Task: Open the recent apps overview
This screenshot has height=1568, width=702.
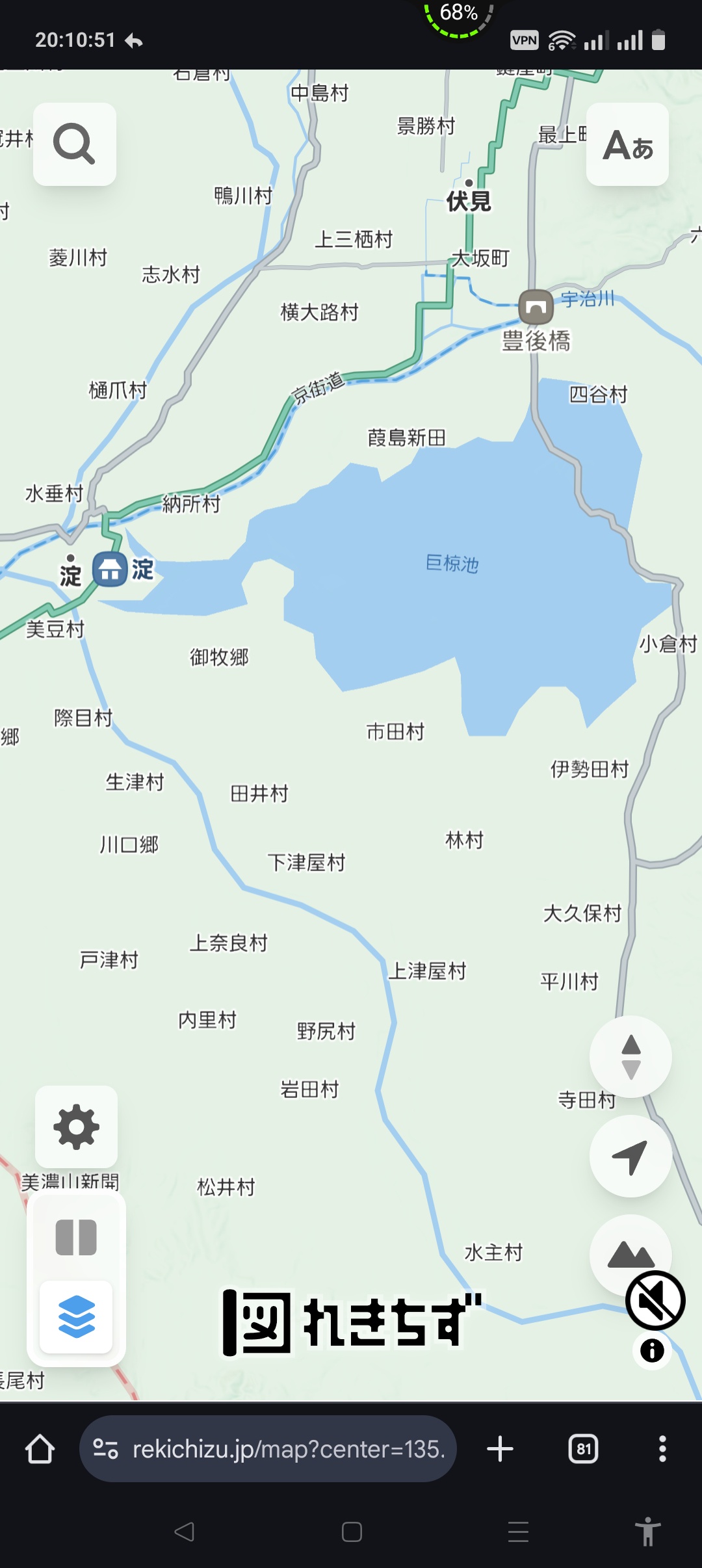Action: [x=518, y=1532]
